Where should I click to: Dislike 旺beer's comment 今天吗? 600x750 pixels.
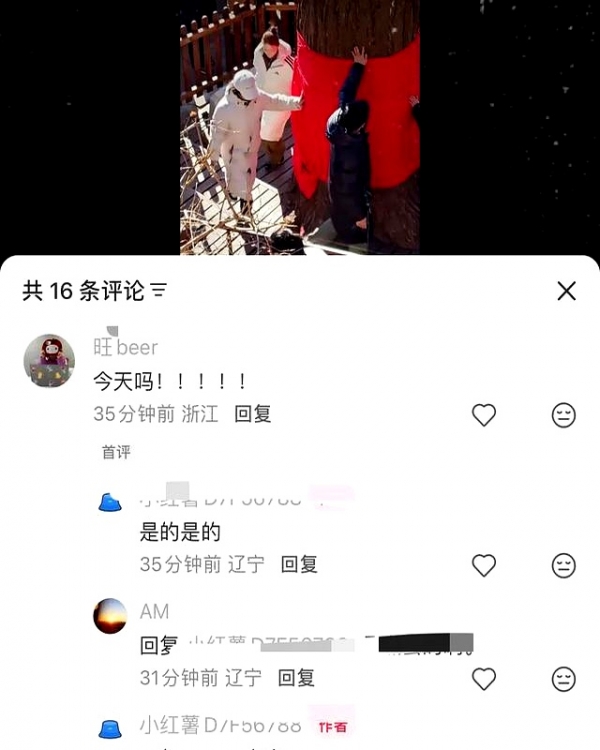(564, 415)
